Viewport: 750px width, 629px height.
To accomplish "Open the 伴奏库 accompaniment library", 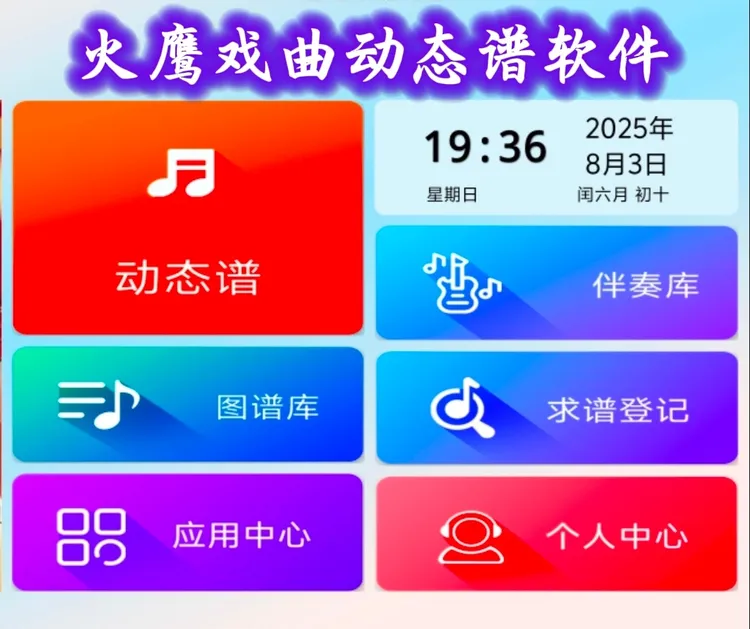I will 557,283.
